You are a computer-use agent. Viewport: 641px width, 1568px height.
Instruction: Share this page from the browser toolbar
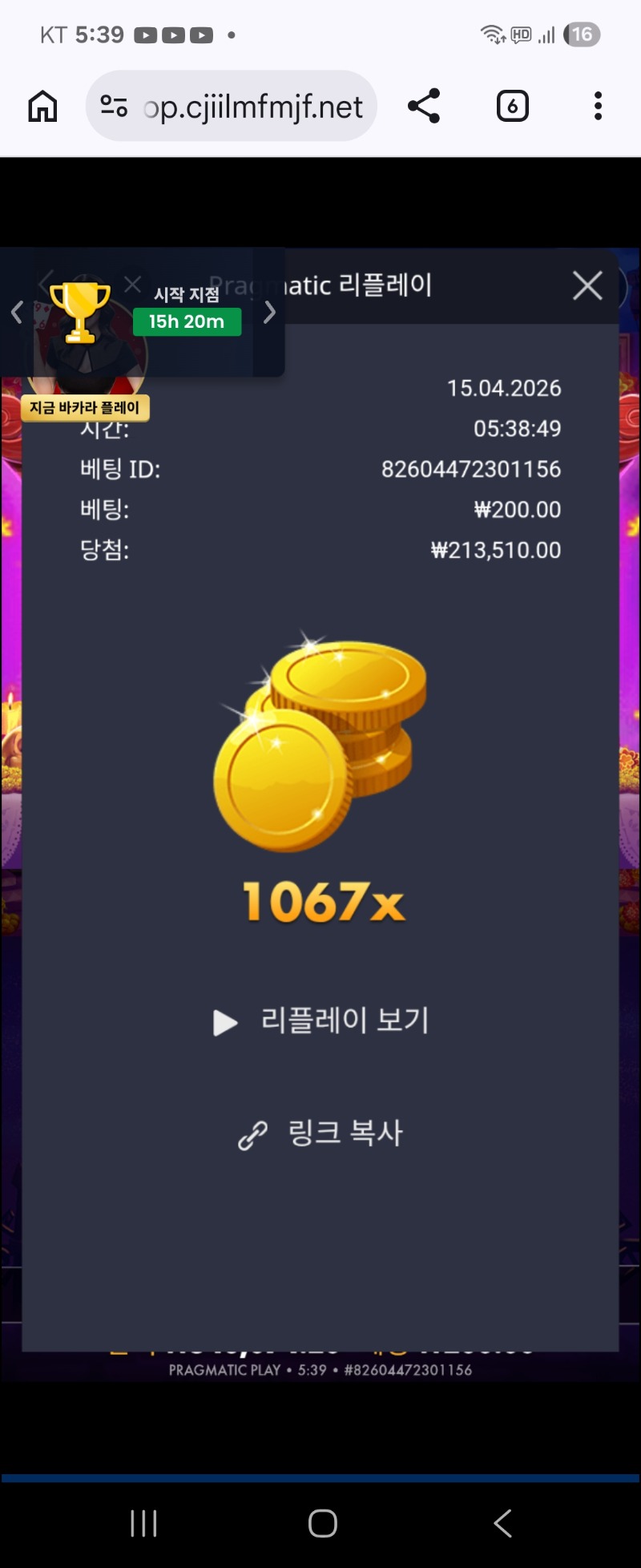click(x=424, y=106)
